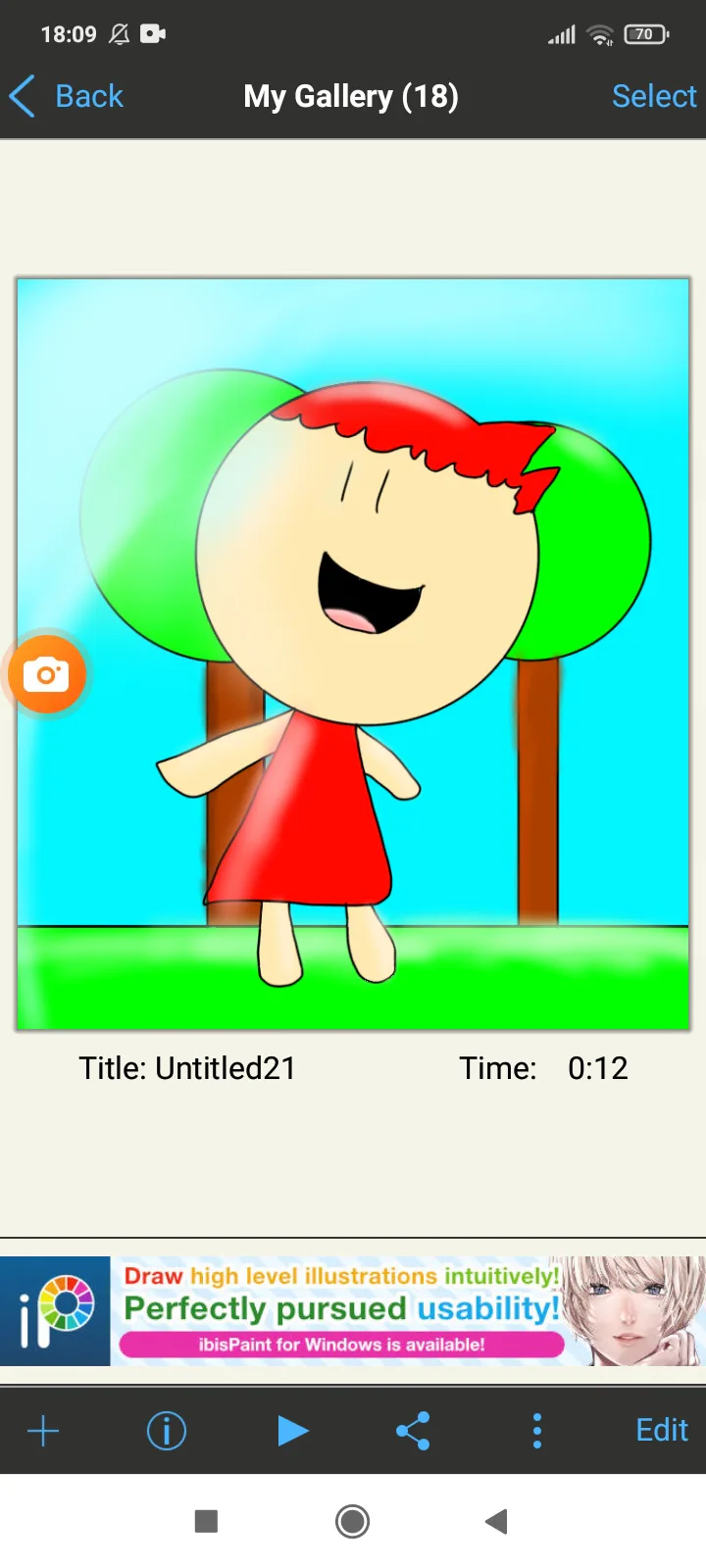
Task: Play the drawing process video
Action: [x=291, y=1431]
